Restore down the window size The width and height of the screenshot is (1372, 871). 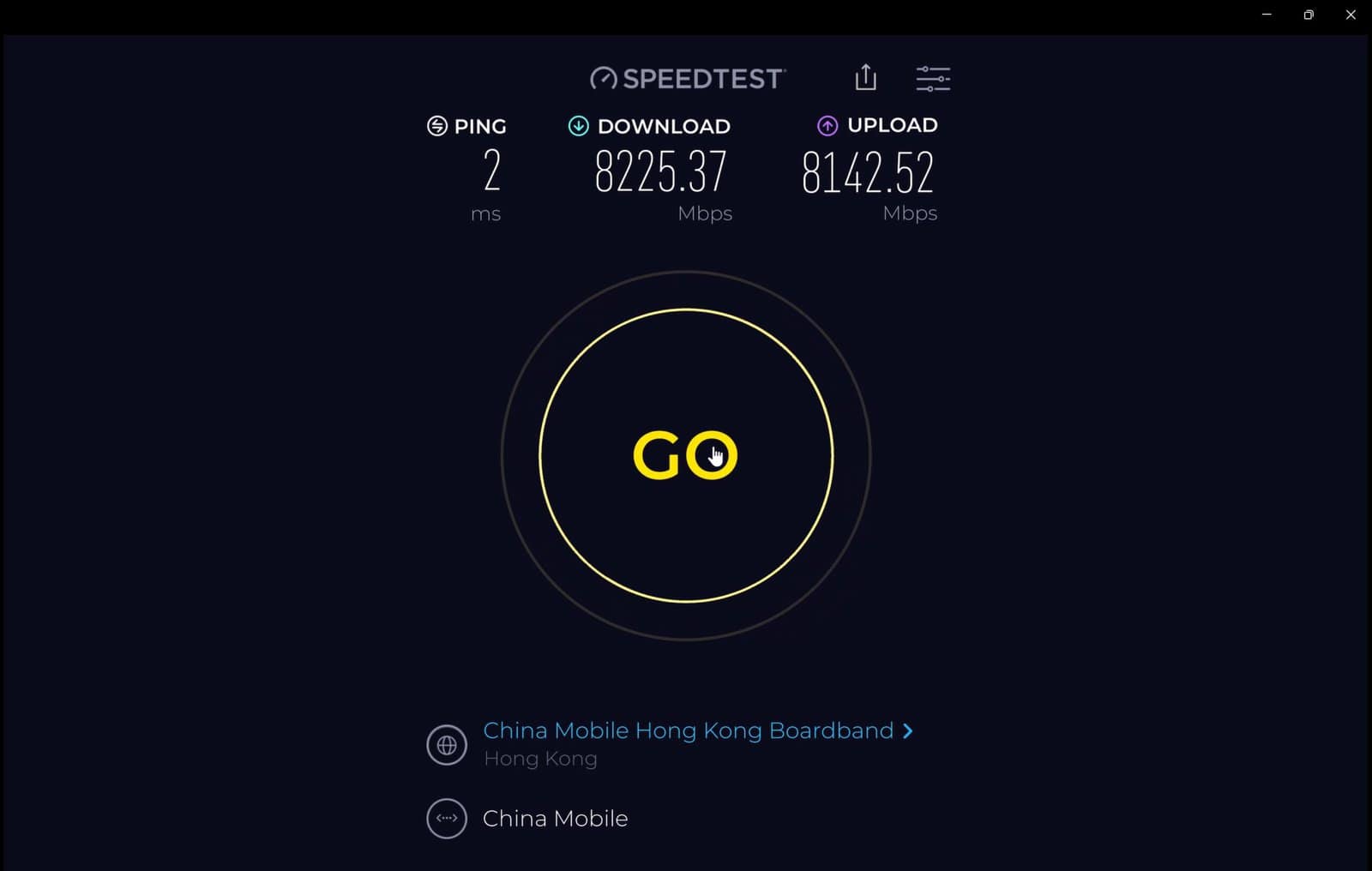[x=1309, y=15]
